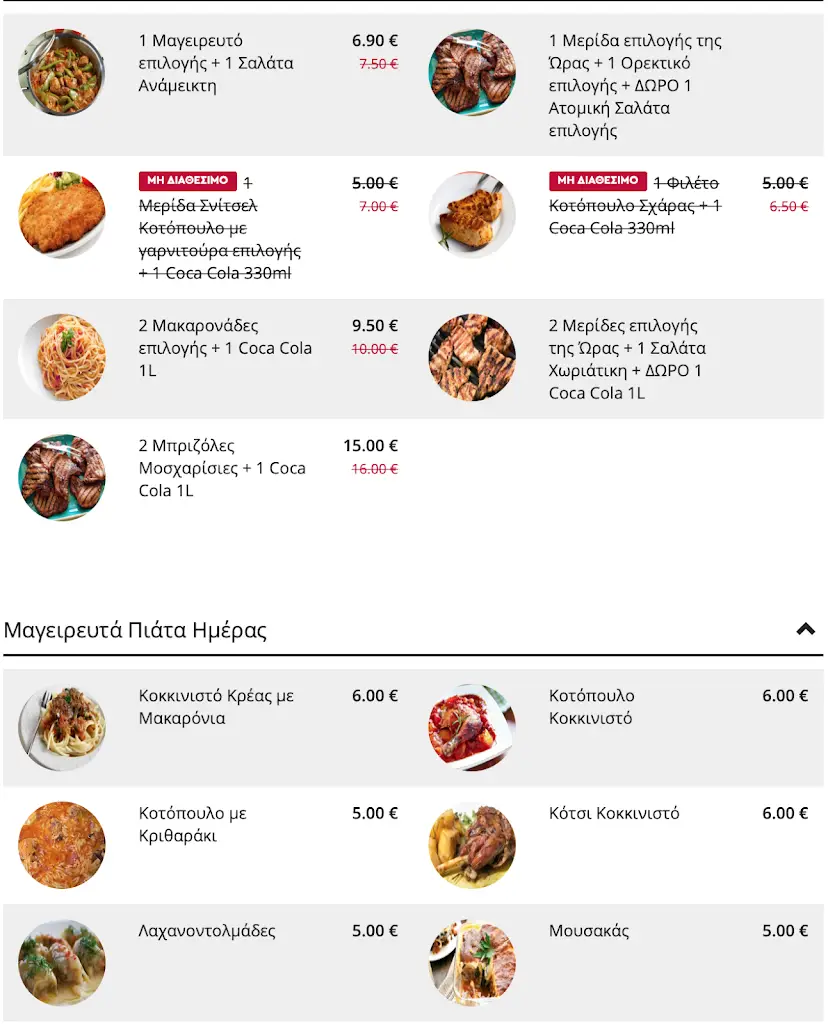Select Κοκκινιστό Κρέας με Μακαρόνια

[x=216, y=707]
